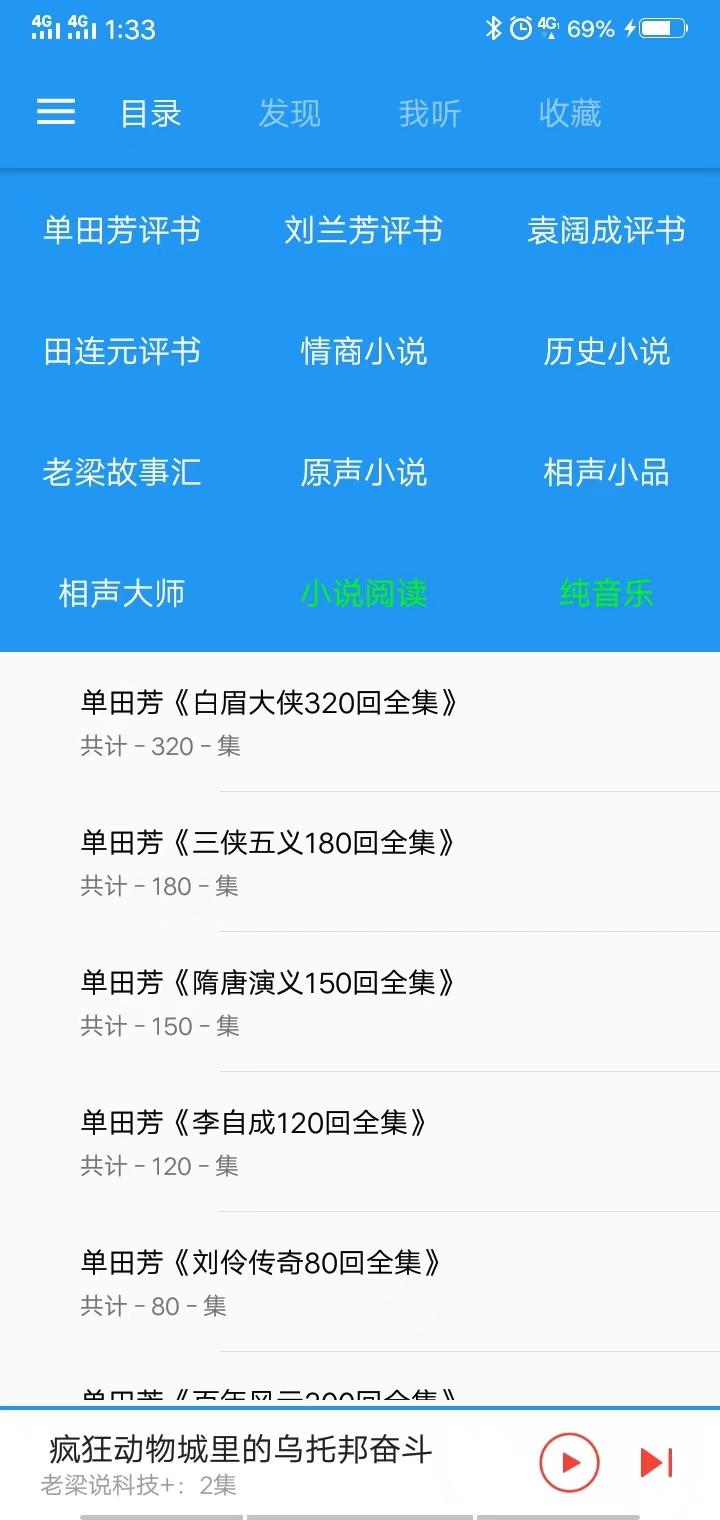
Task: Select the 袁阔成评书 category
Action: 606,231
